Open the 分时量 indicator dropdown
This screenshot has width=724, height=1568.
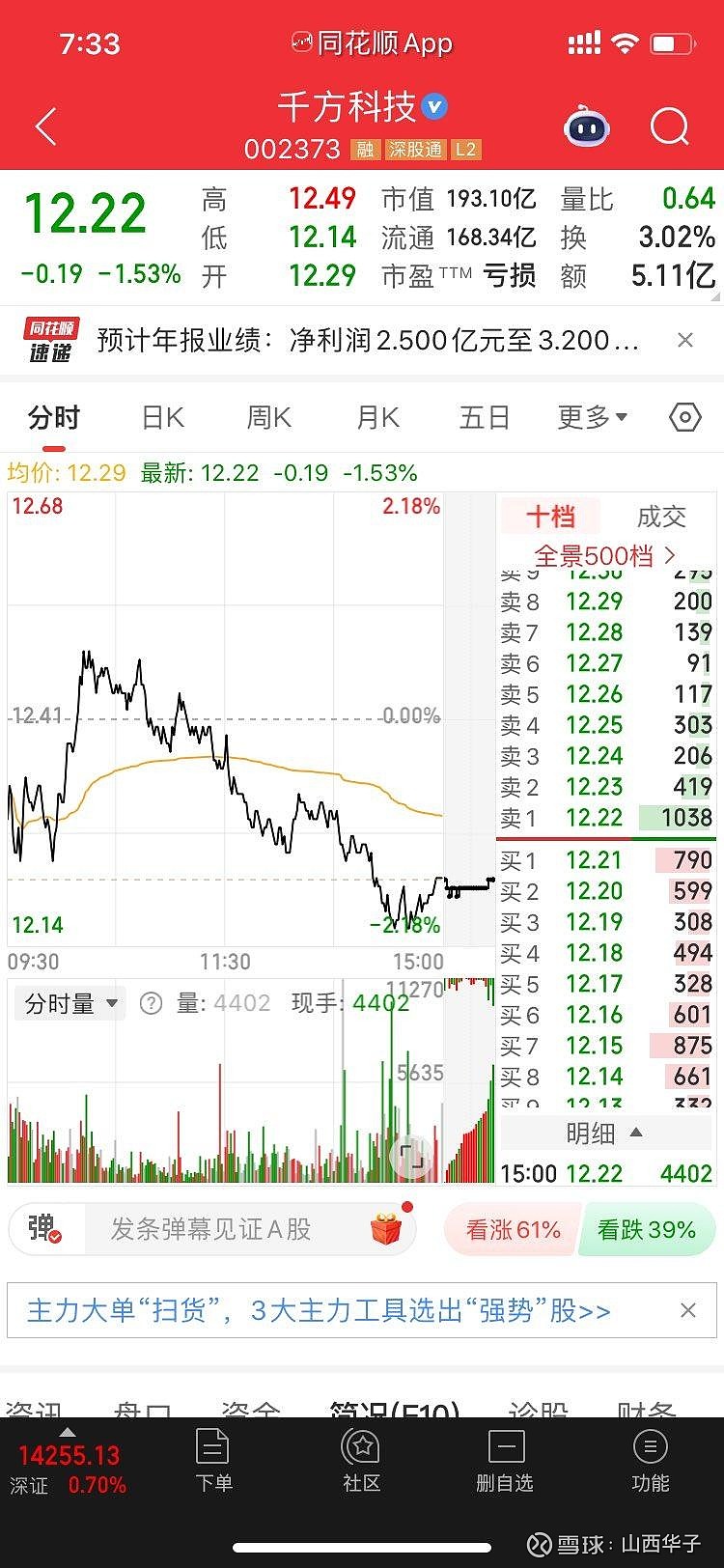(71, 1004)
